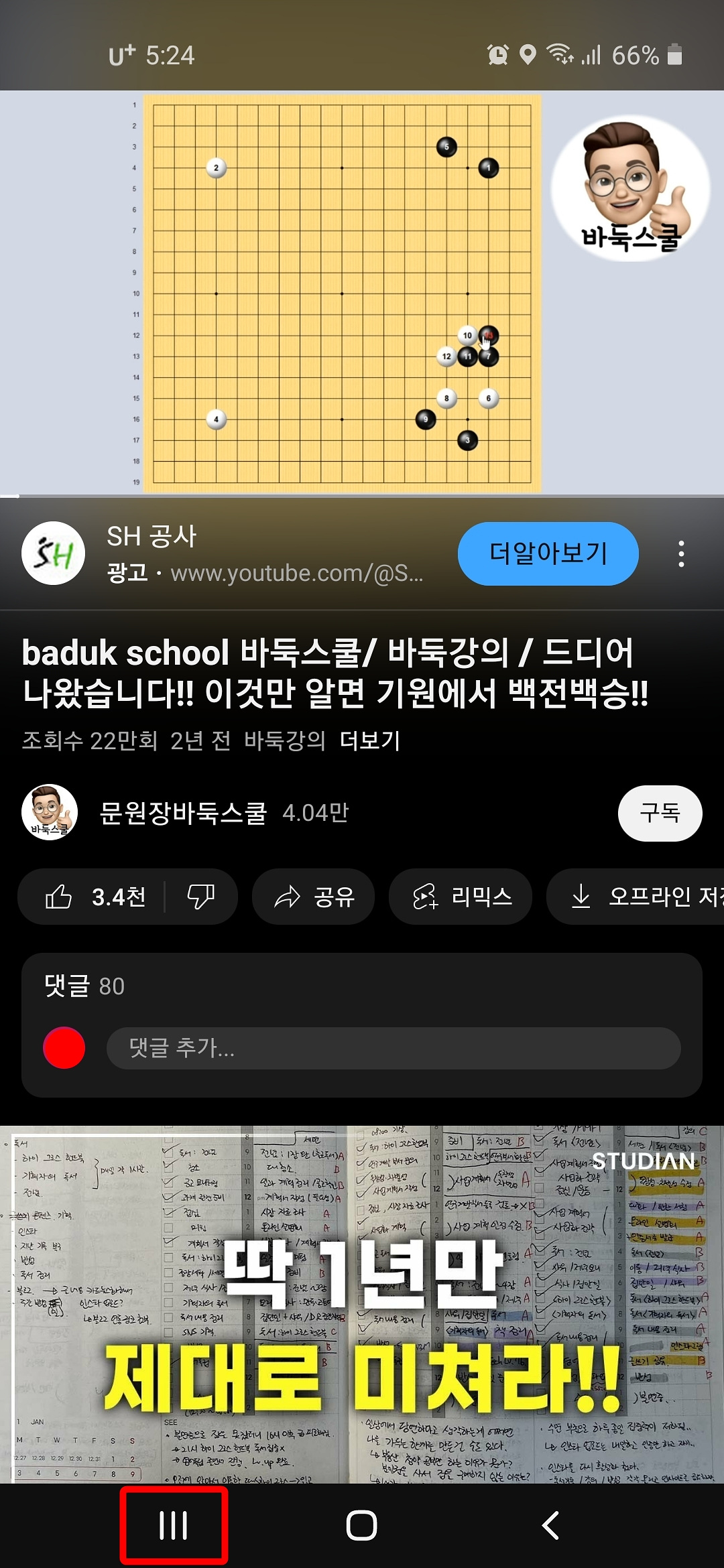Open the 공유 share option
Image resolution: width=724 pixels, height=1568 pixels.
(312, 897)
